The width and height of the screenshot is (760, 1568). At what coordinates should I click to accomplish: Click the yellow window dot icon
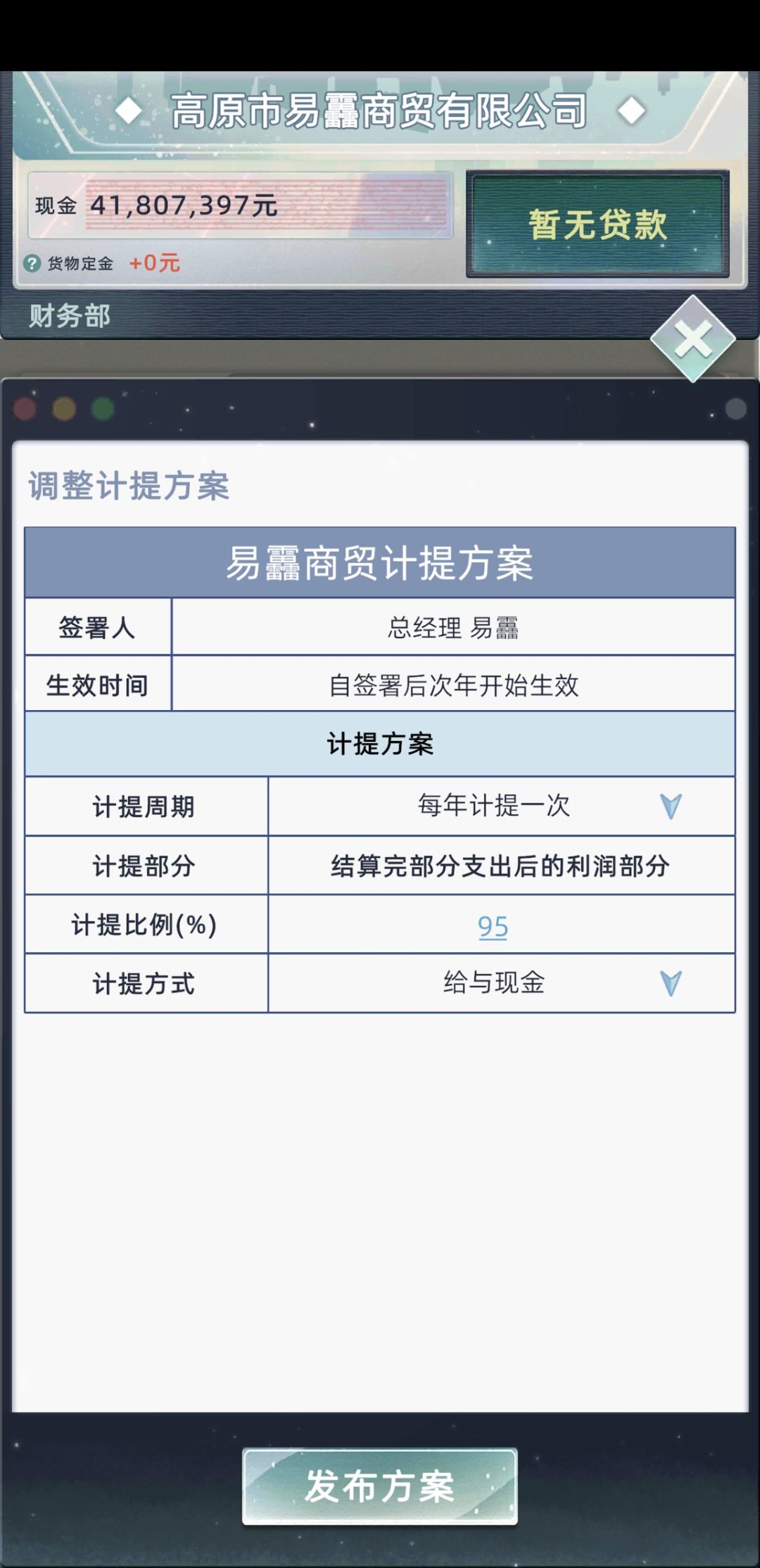click(64, 407)
